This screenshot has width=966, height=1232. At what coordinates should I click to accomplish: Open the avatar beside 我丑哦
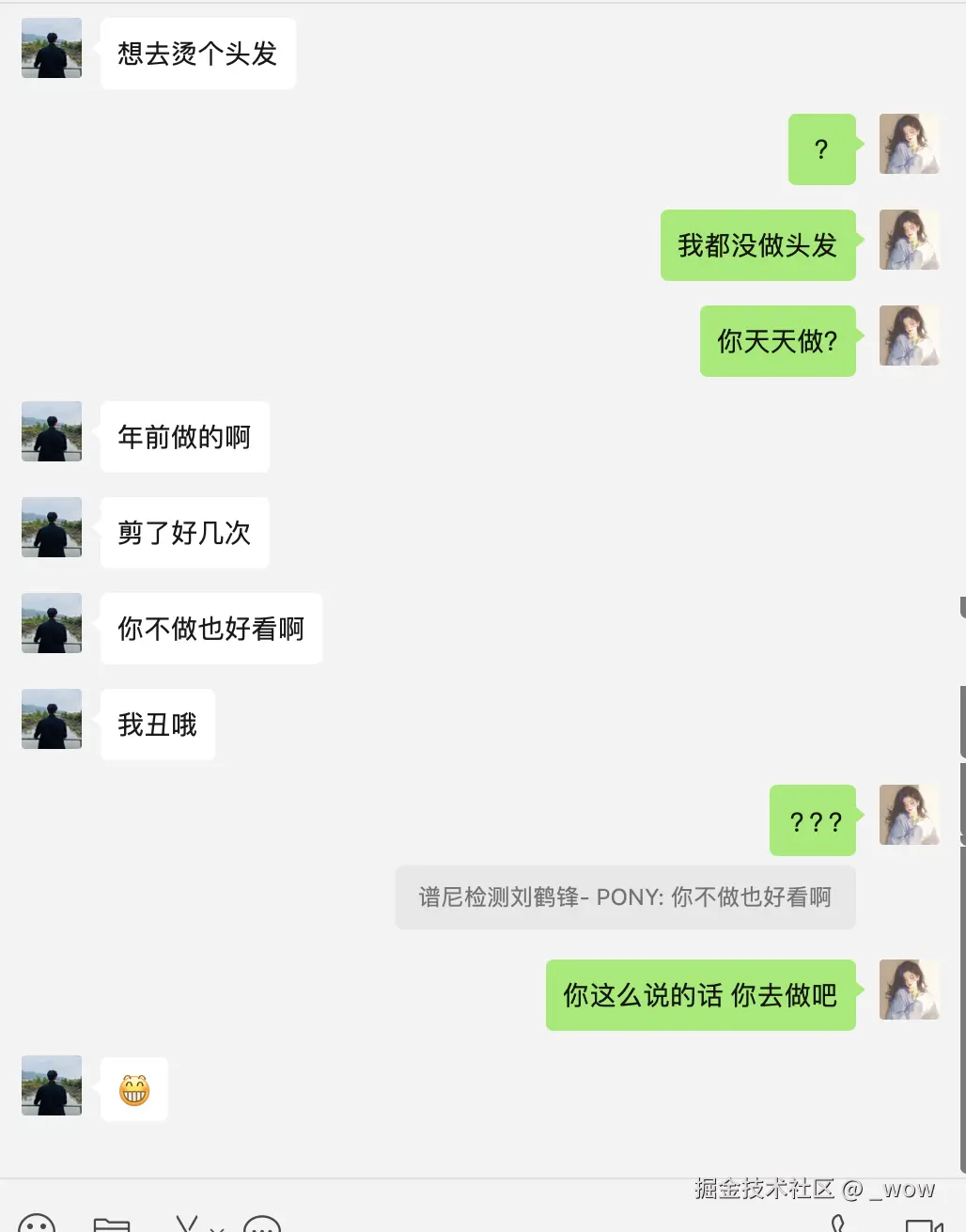click(52, 719)
